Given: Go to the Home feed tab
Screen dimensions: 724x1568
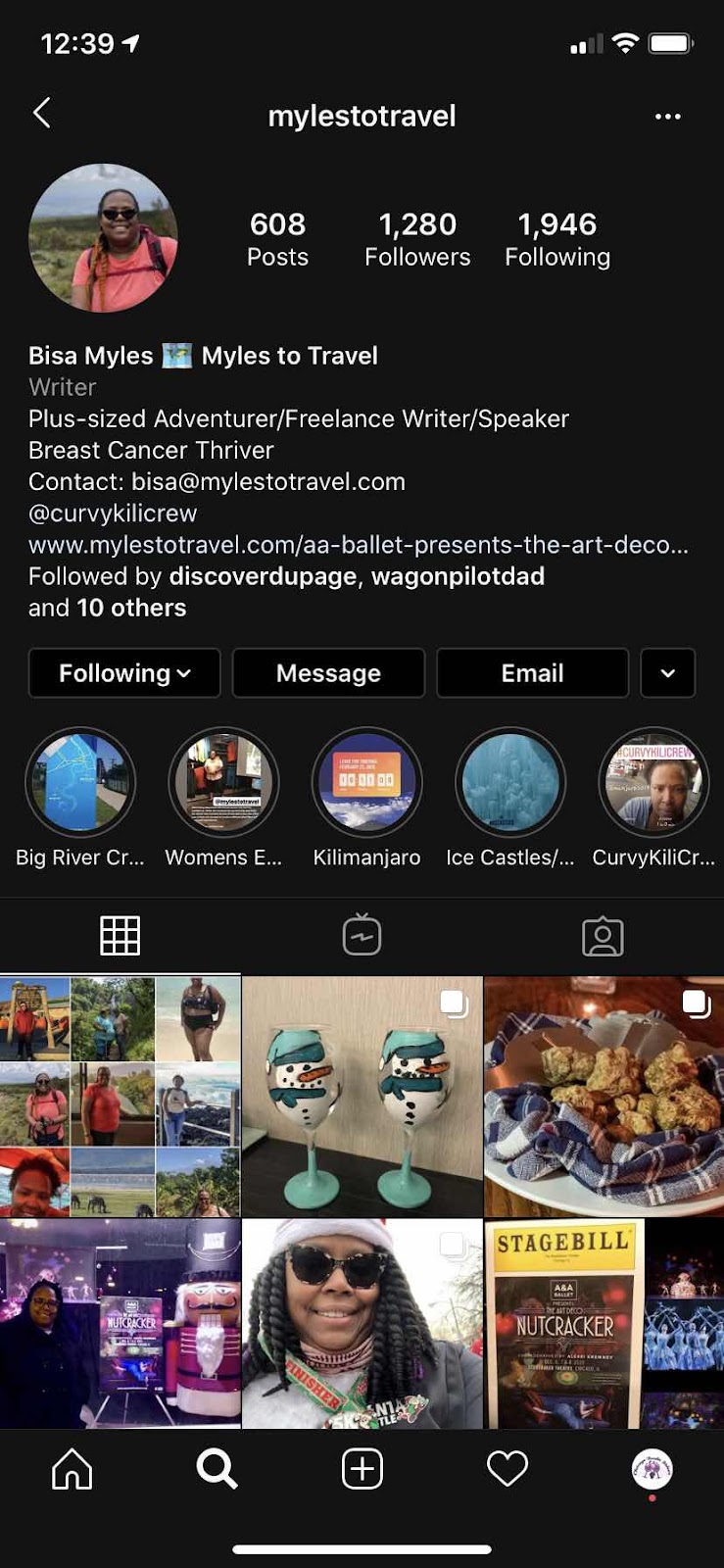Looking at the screenshot, I should 72,1469.
